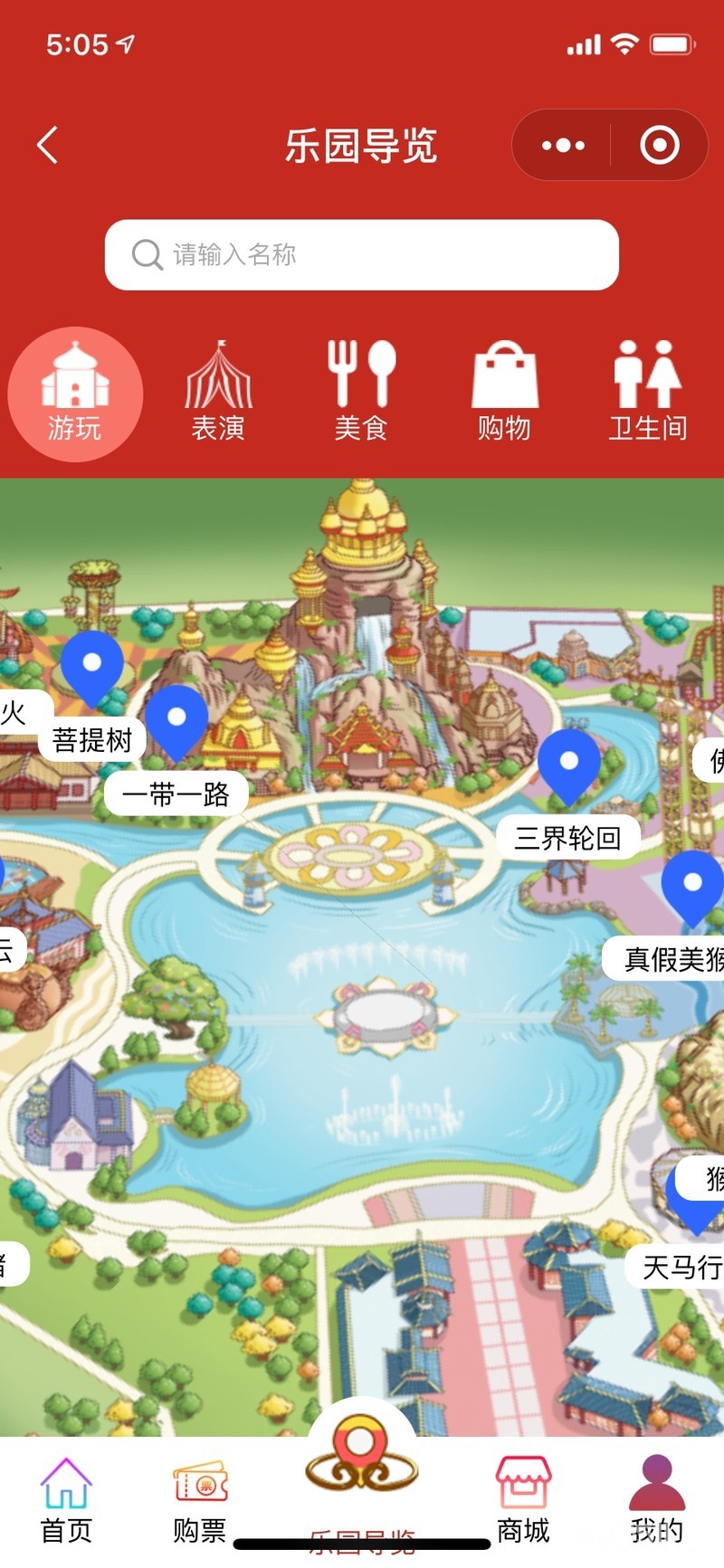Show 美食 locations
The height and width of the screenshot is (1568, 724).
[x=361, y=393]
